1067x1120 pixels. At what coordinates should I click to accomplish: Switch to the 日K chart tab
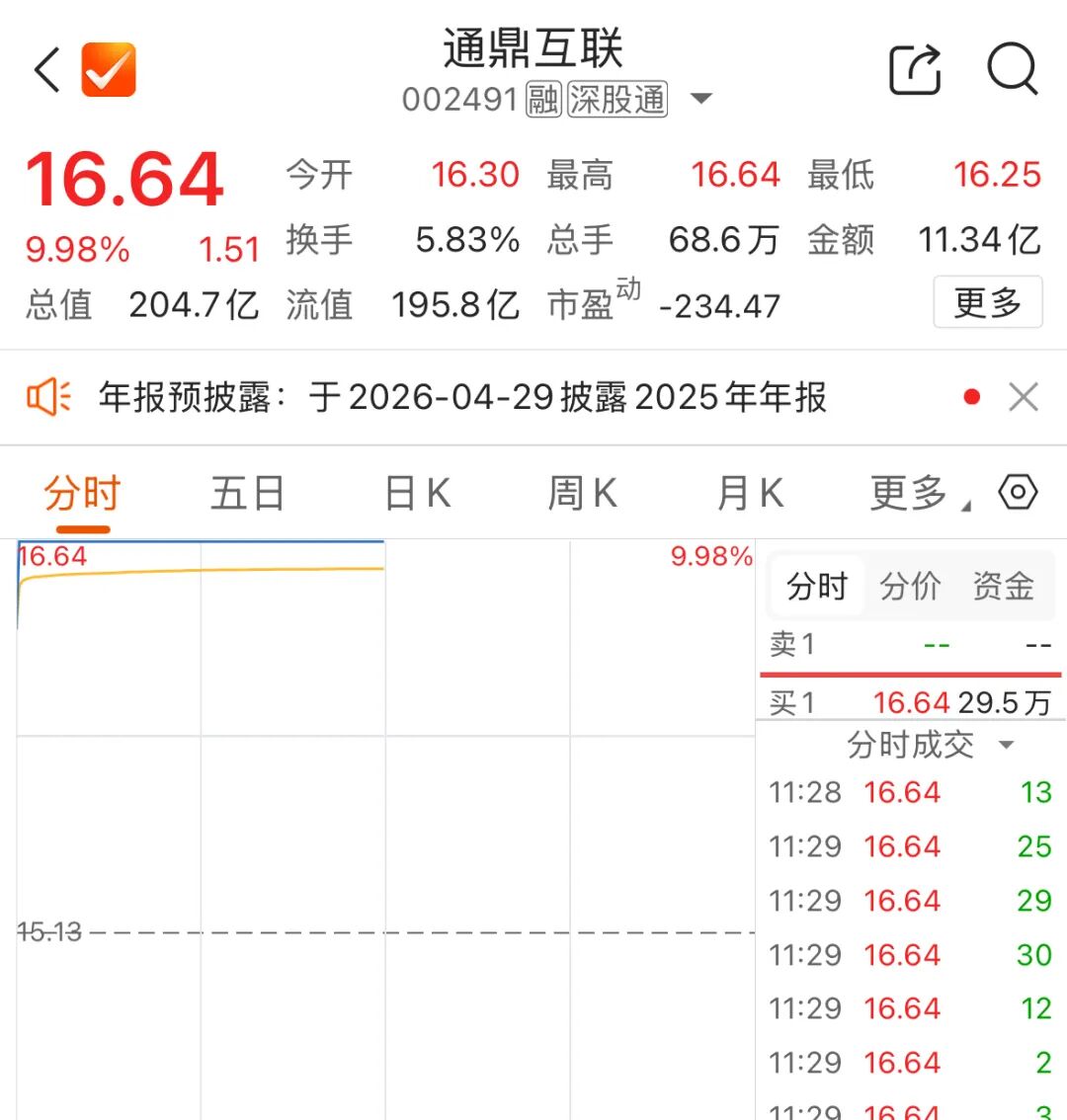pos(417,492)
